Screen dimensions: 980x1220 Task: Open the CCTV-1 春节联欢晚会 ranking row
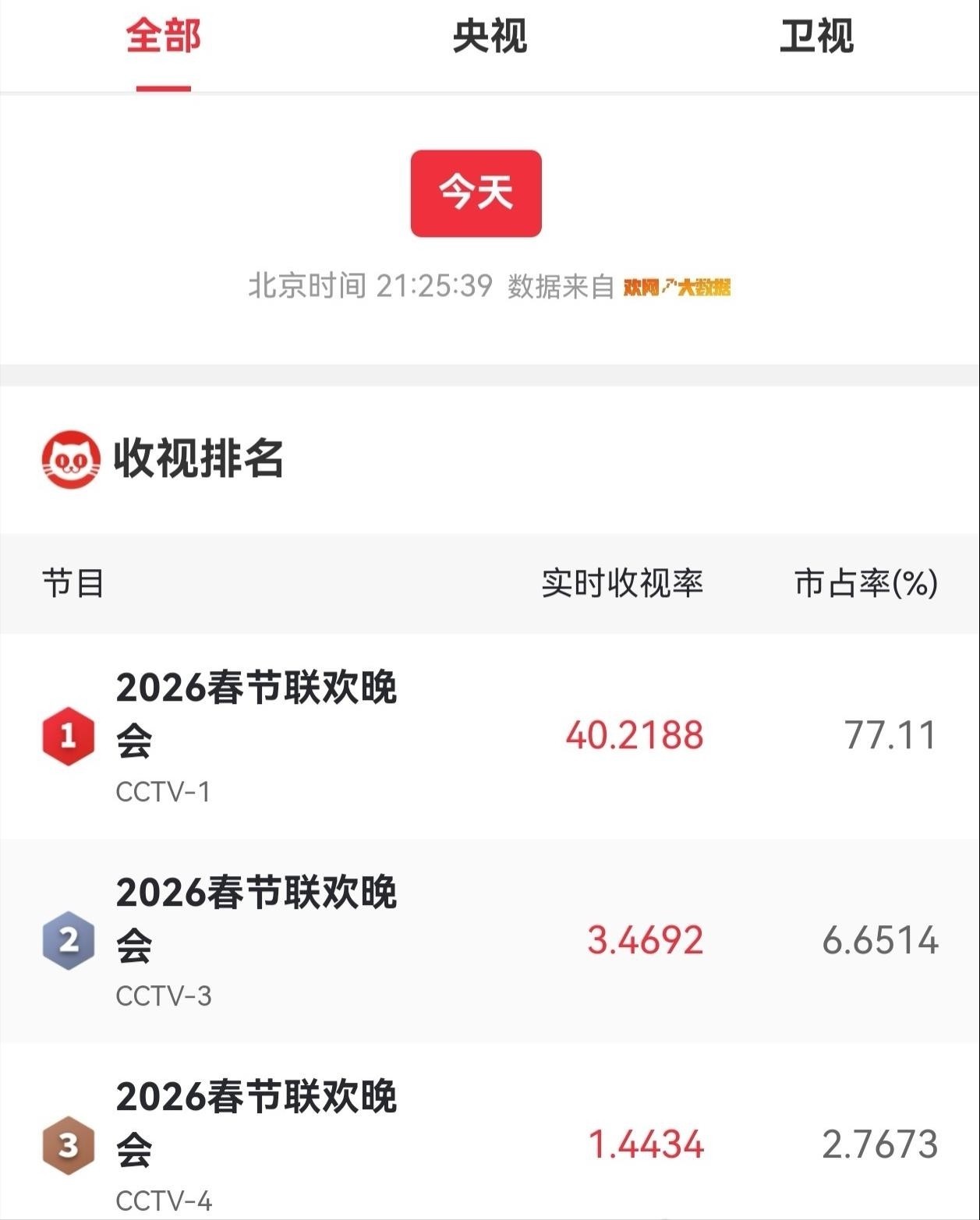click(490, 736)
